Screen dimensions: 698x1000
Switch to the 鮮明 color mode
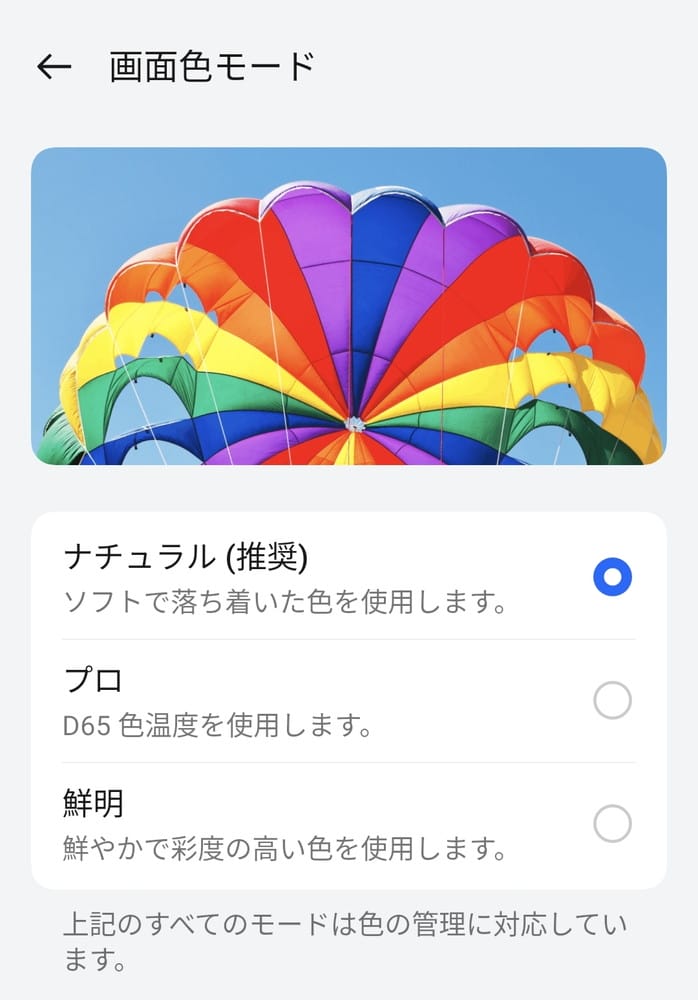coord(612,825)
